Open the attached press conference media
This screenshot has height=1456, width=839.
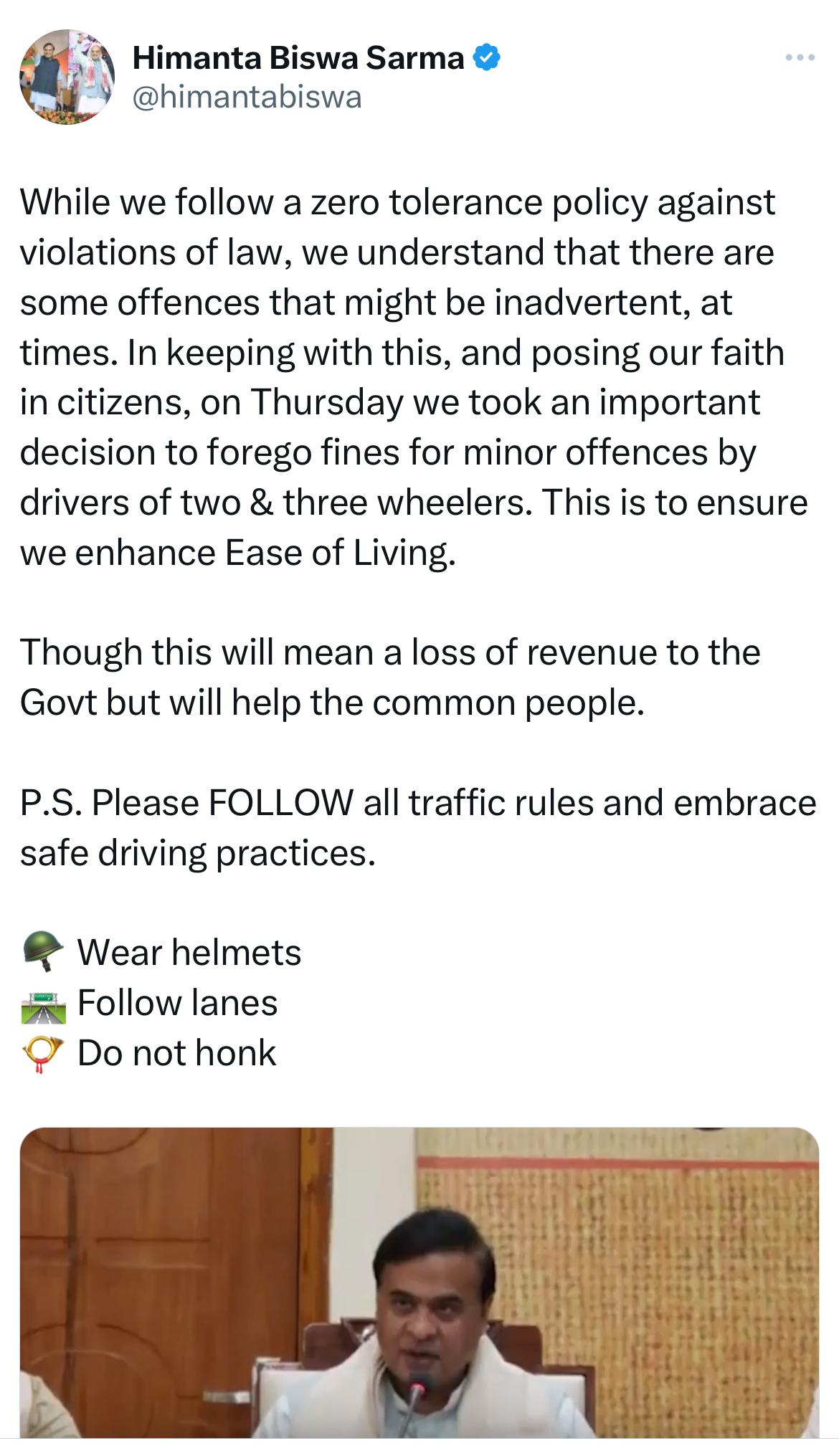point(419,1283)
